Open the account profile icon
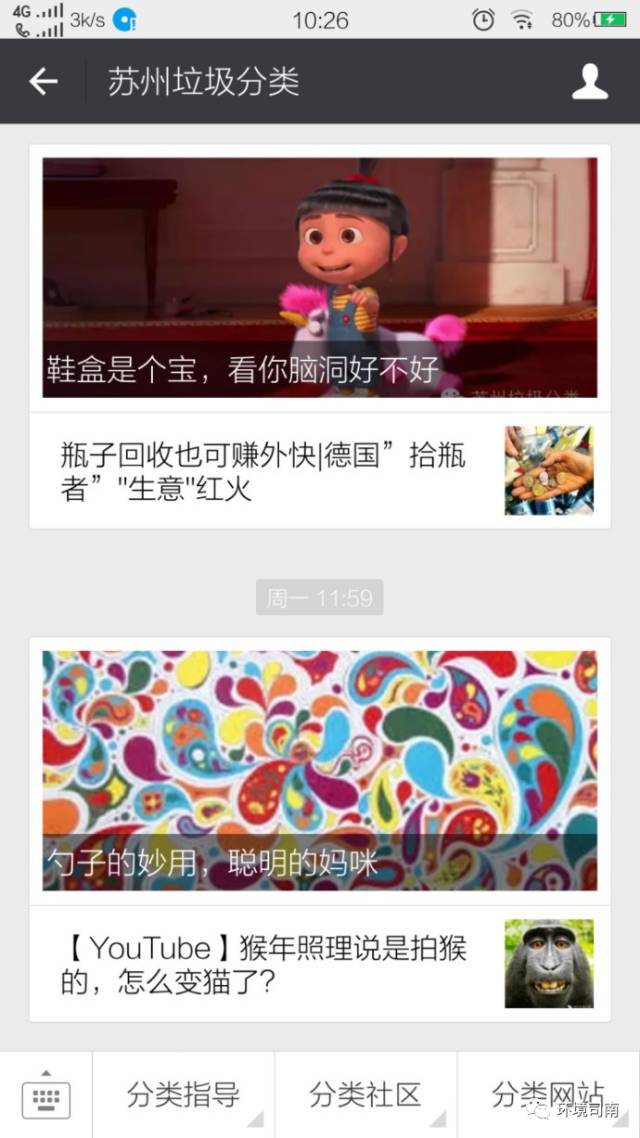The height and width of the screenshot is (1138, 640). point(589,82)
